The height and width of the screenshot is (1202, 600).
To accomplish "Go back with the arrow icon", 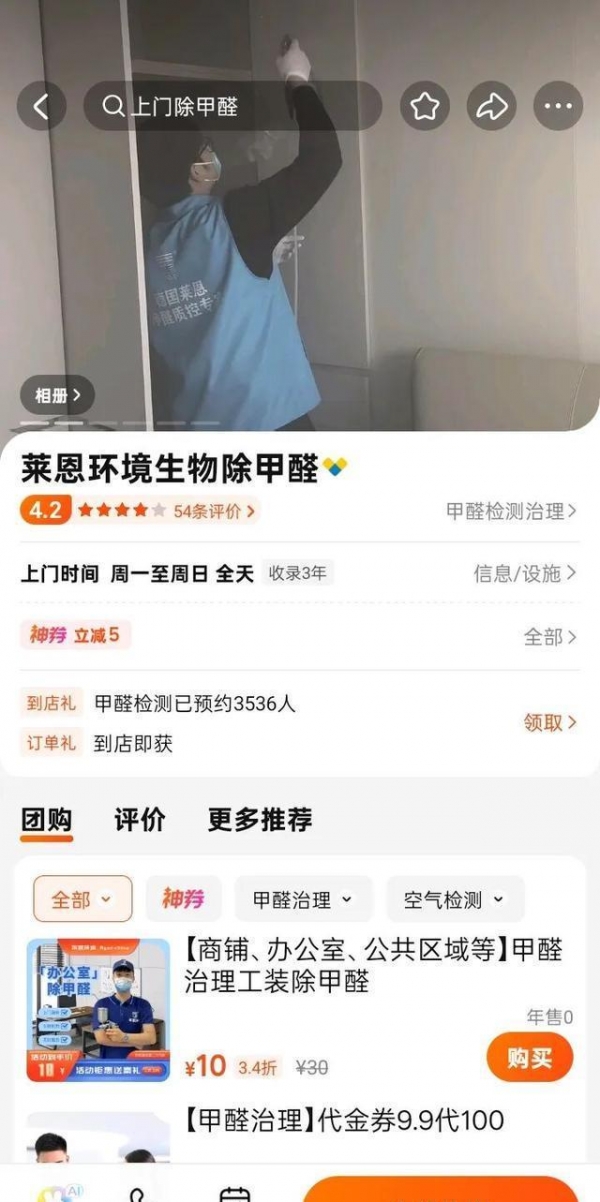I will coord(41,106).
